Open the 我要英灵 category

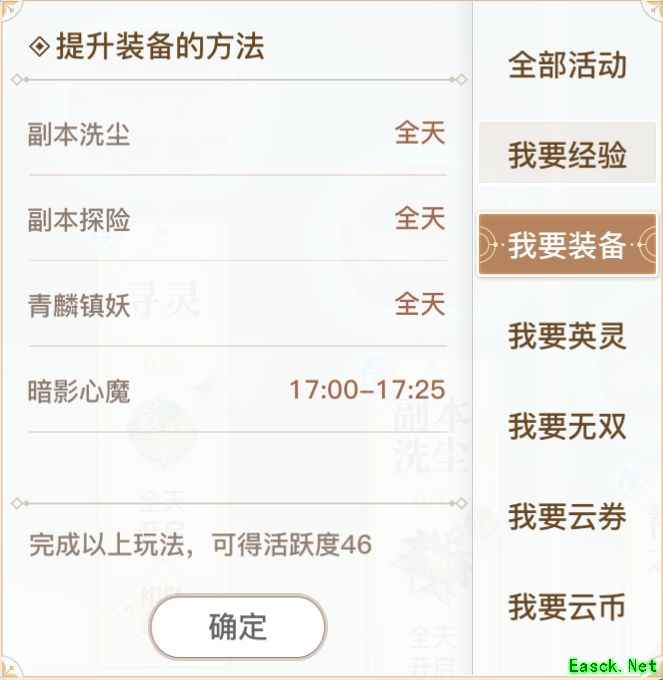567,336
